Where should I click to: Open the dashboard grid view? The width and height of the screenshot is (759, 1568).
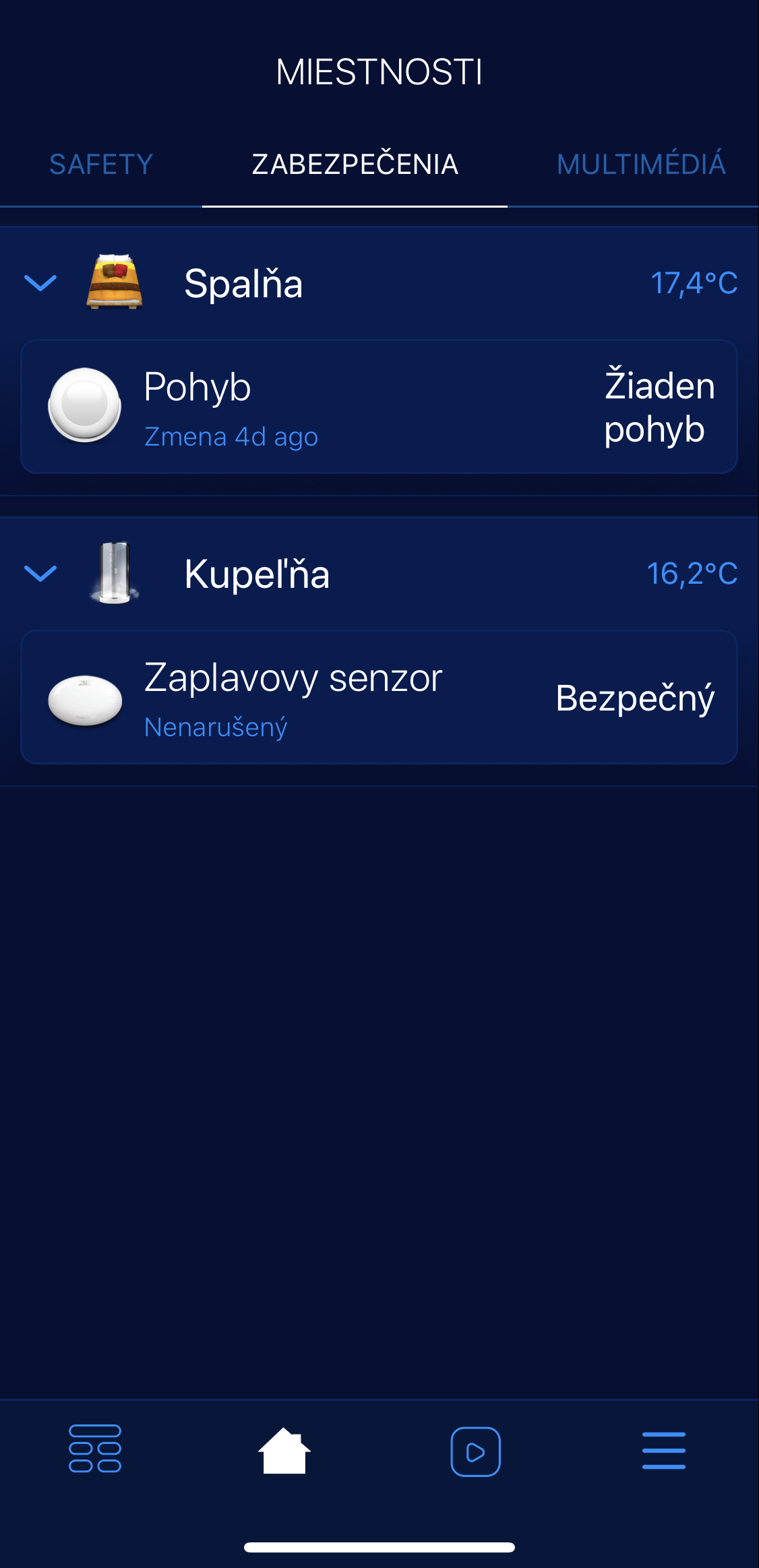click(95, 1449)
